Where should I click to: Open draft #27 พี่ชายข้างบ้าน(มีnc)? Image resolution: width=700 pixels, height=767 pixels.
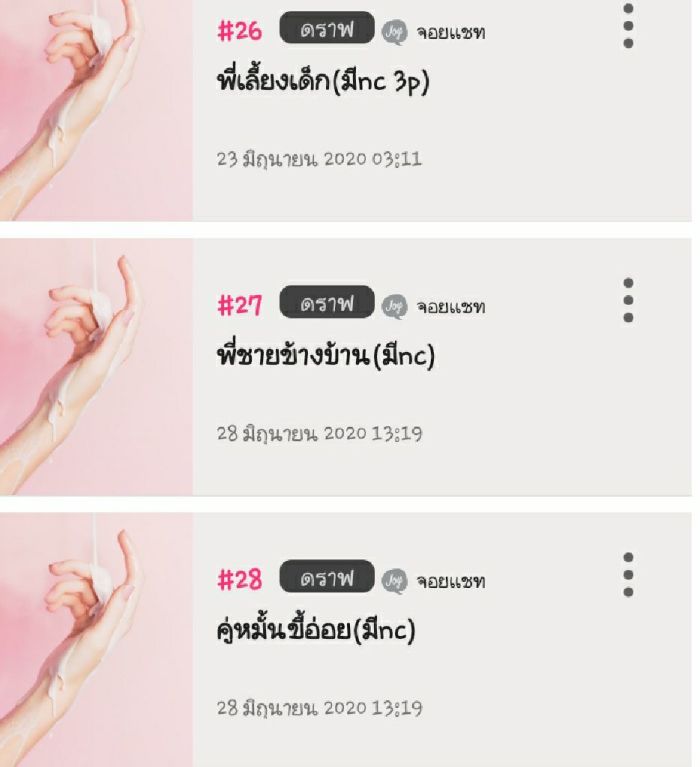[x=326, y=356]
